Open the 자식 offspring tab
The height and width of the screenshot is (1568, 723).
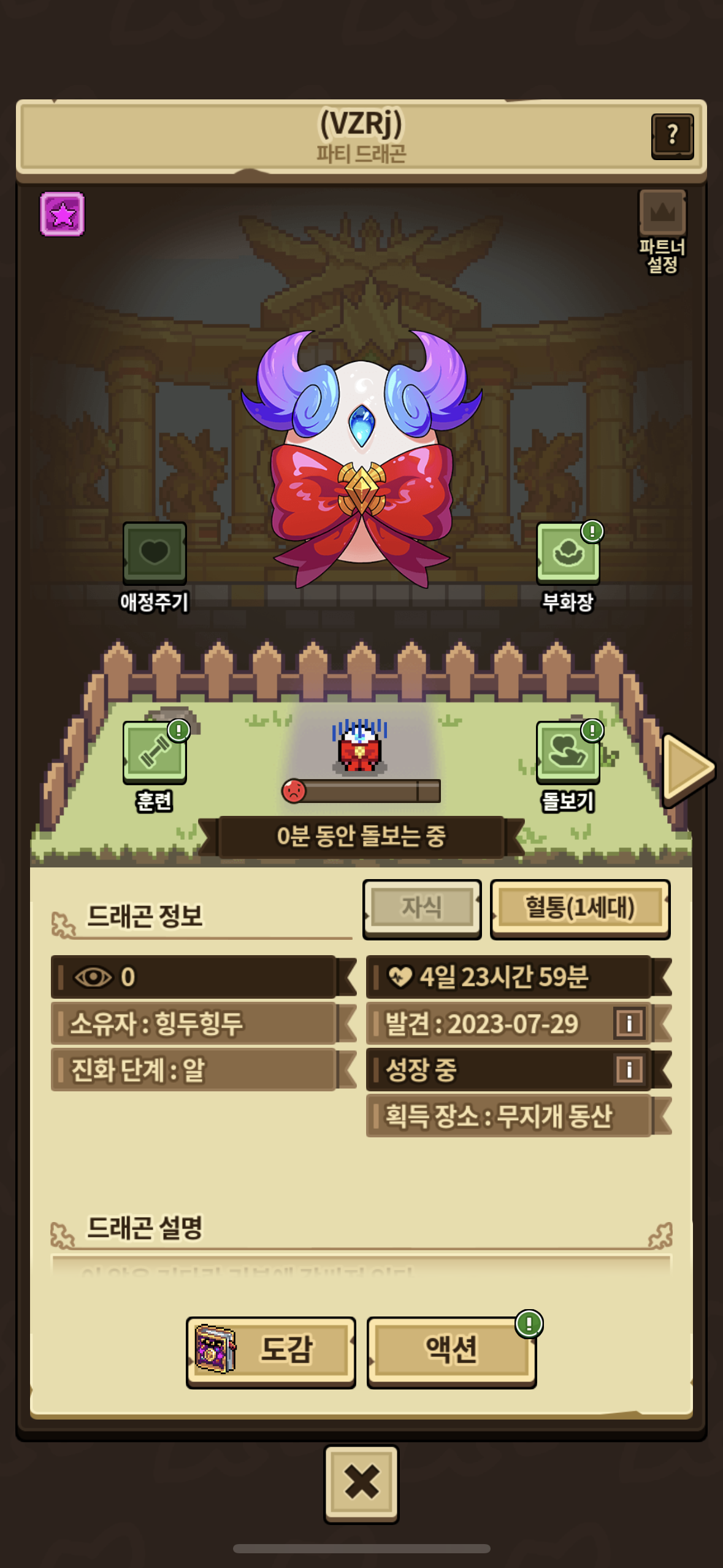tap(422, 909)
